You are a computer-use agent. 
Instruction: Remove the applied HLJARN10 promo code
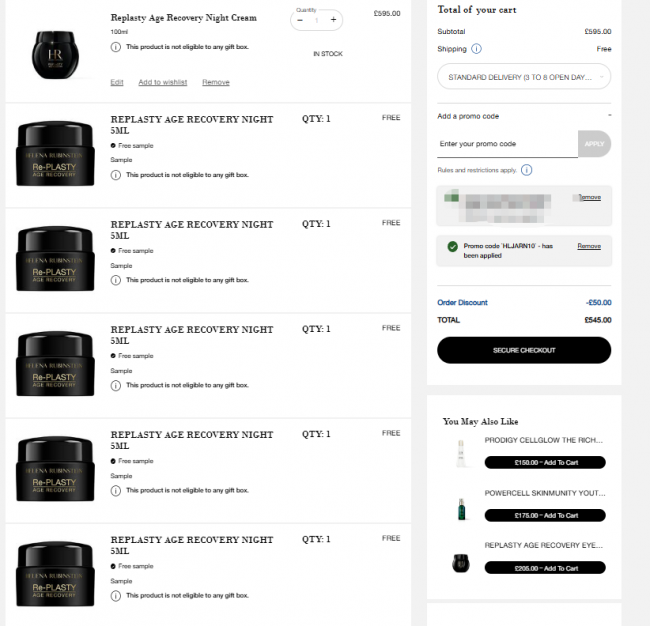[x=589, y=246]
